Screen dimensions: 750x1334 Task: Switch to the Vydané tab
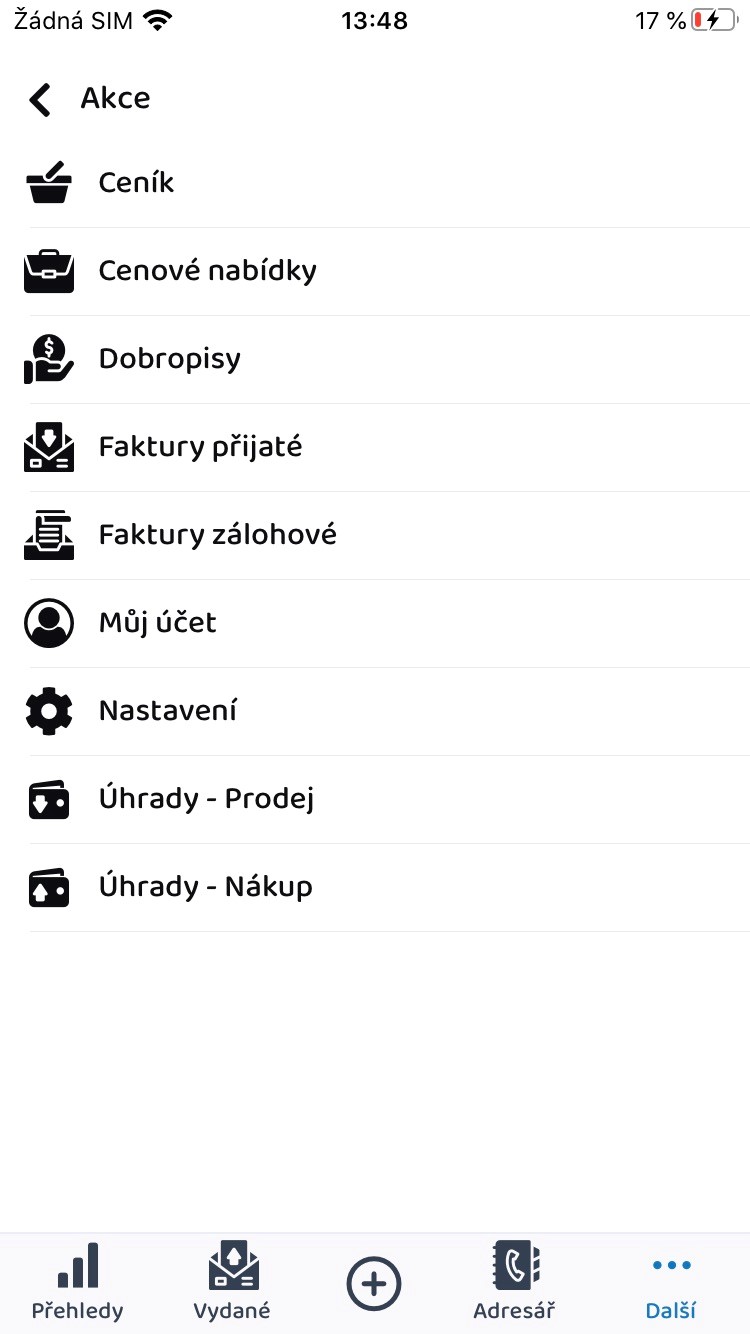pyautogui.click(x=232, y=1282)
